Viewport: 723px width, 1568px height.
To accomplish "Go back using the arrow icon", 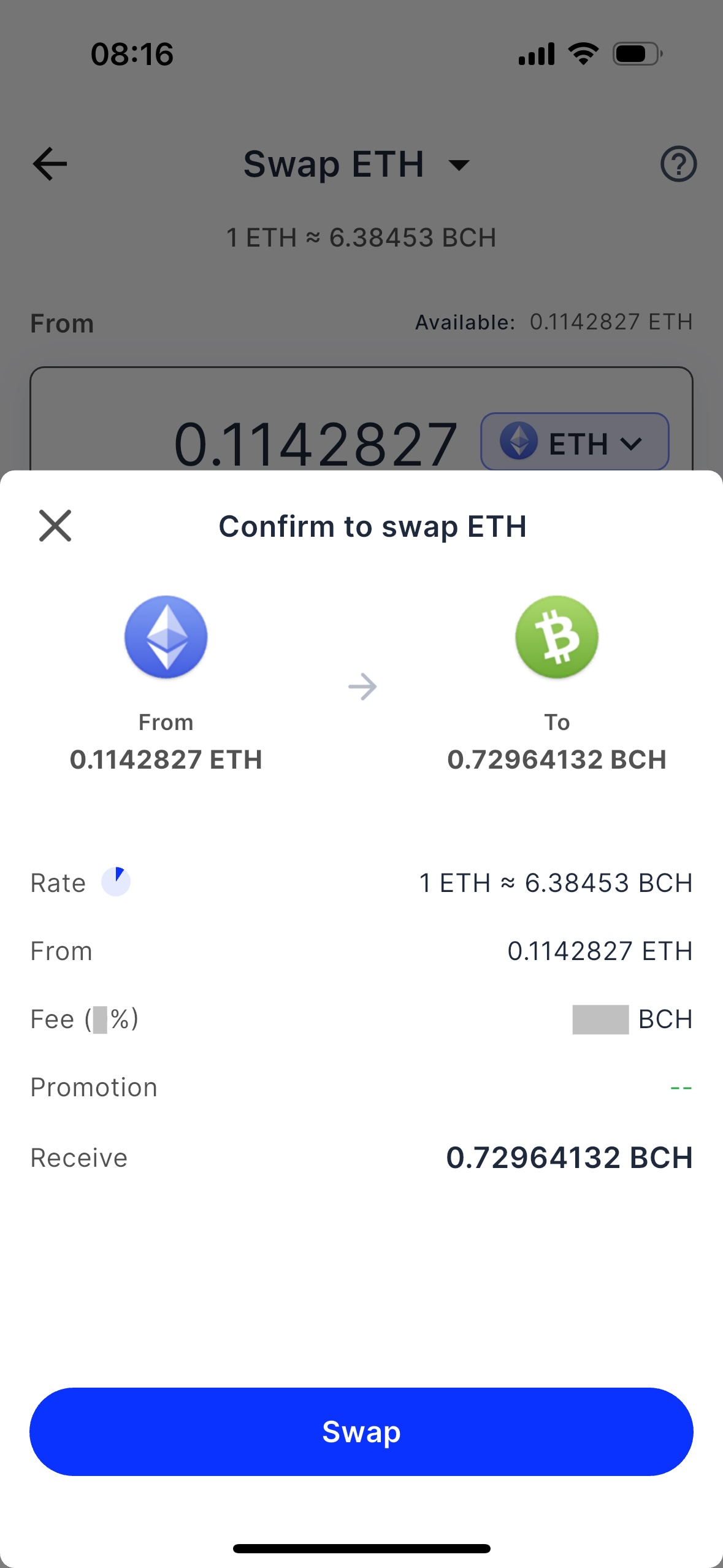I will 50,164.
